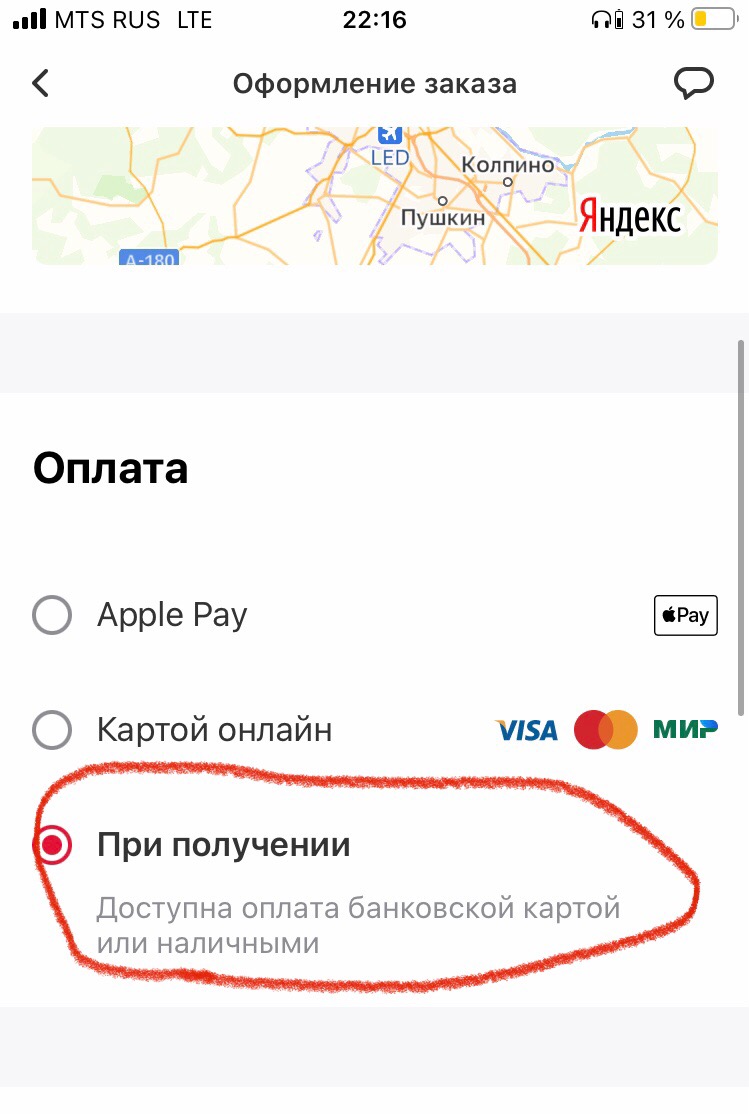This screenshot has height=1114, width=749.
Task: Select При получении payment option
Action: (x=53, y=846)
